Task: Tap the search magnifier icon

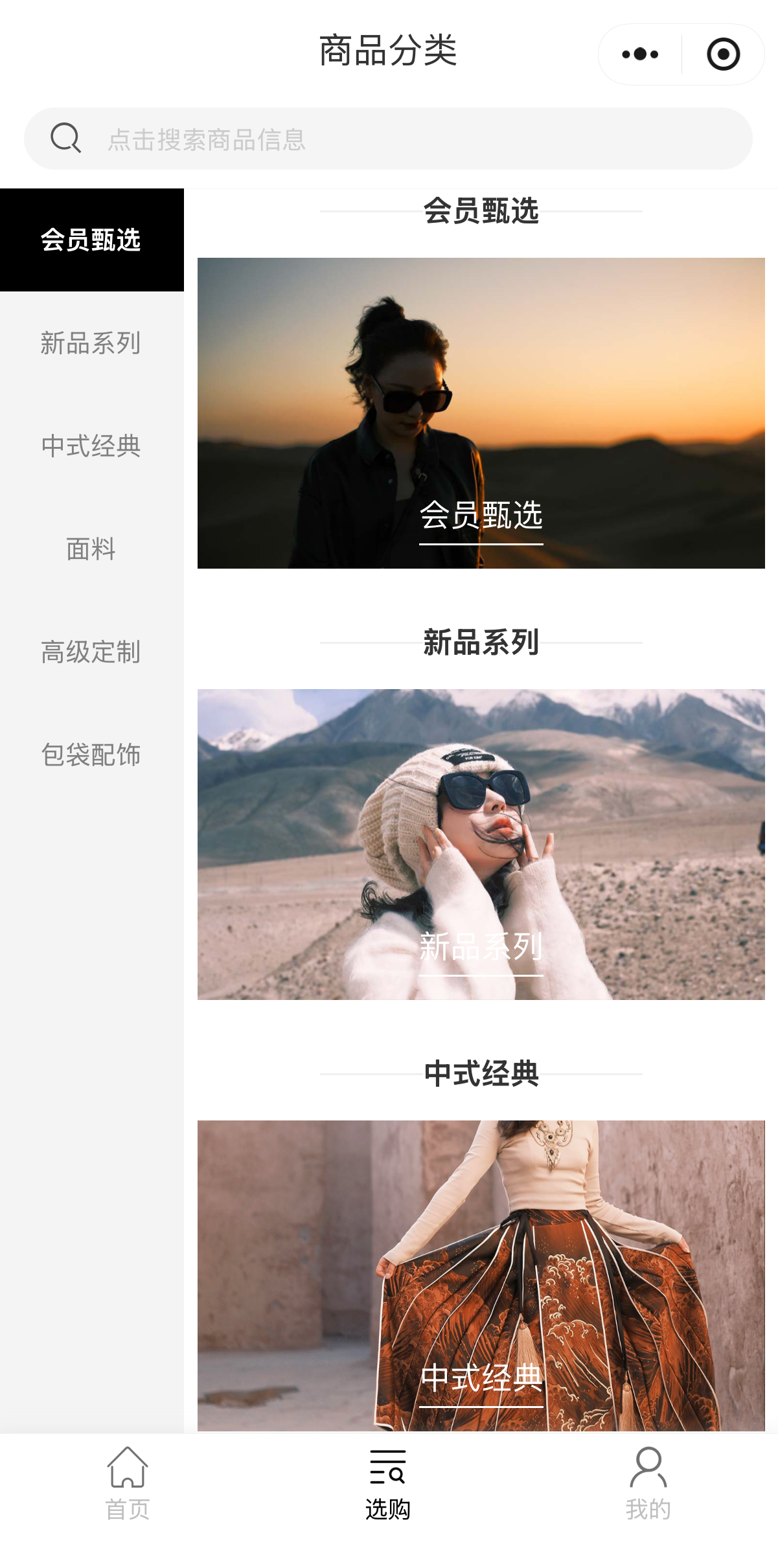Action: click(x=67, y=137)
